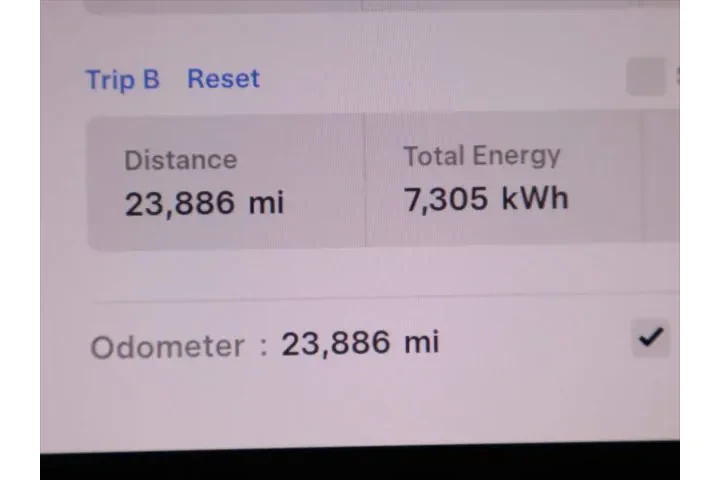Tap the Trip B name to rename it
This screenshot has height=480, width=720.
[122, 80]
